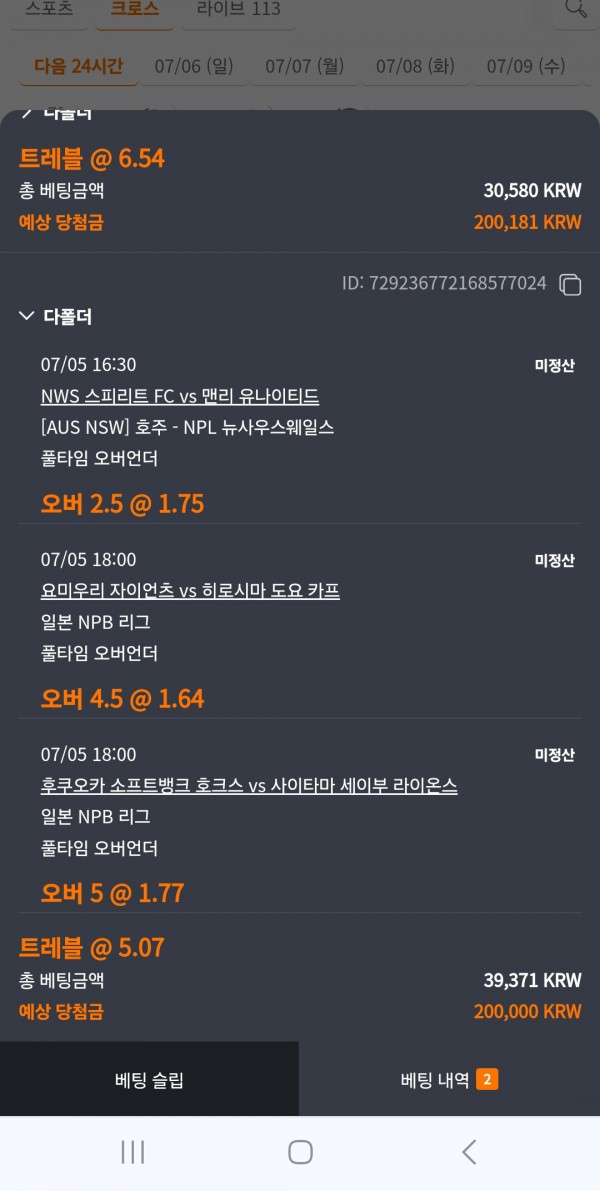600x1191 pixels.
Task: Choose the 07/06 (일) date
Action: (x=193, y=67)
